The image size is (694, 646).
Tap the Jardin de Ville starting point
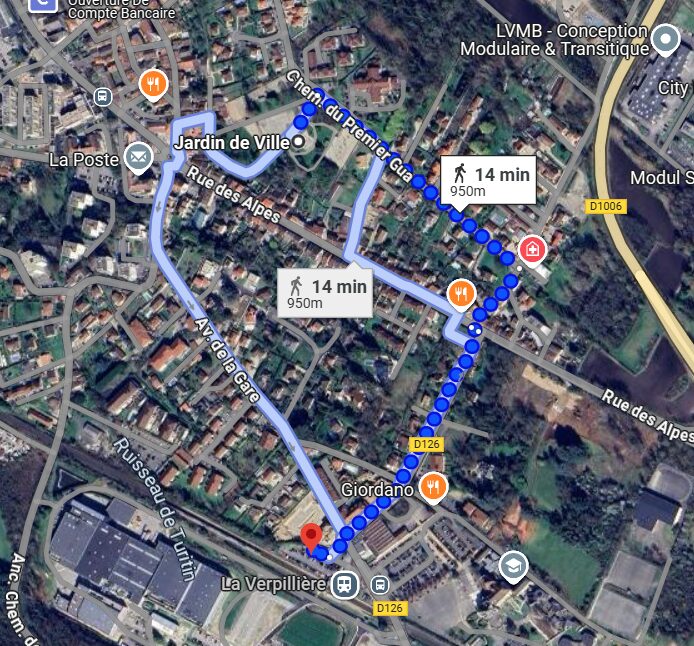click(x=297, y=143)
